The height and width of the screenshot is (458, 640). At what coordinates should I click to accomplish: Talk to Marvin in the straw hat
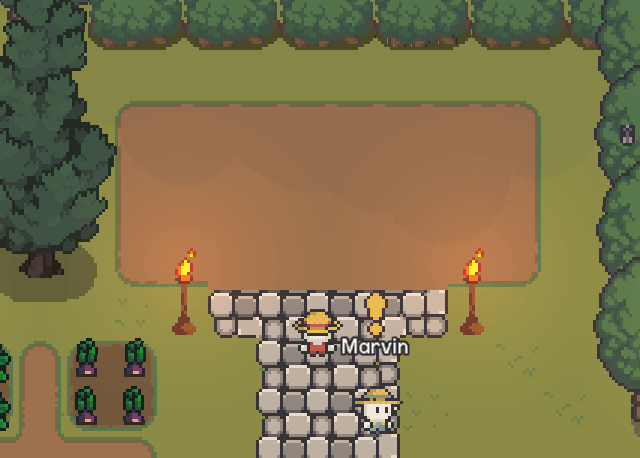(x=318, y=334)
